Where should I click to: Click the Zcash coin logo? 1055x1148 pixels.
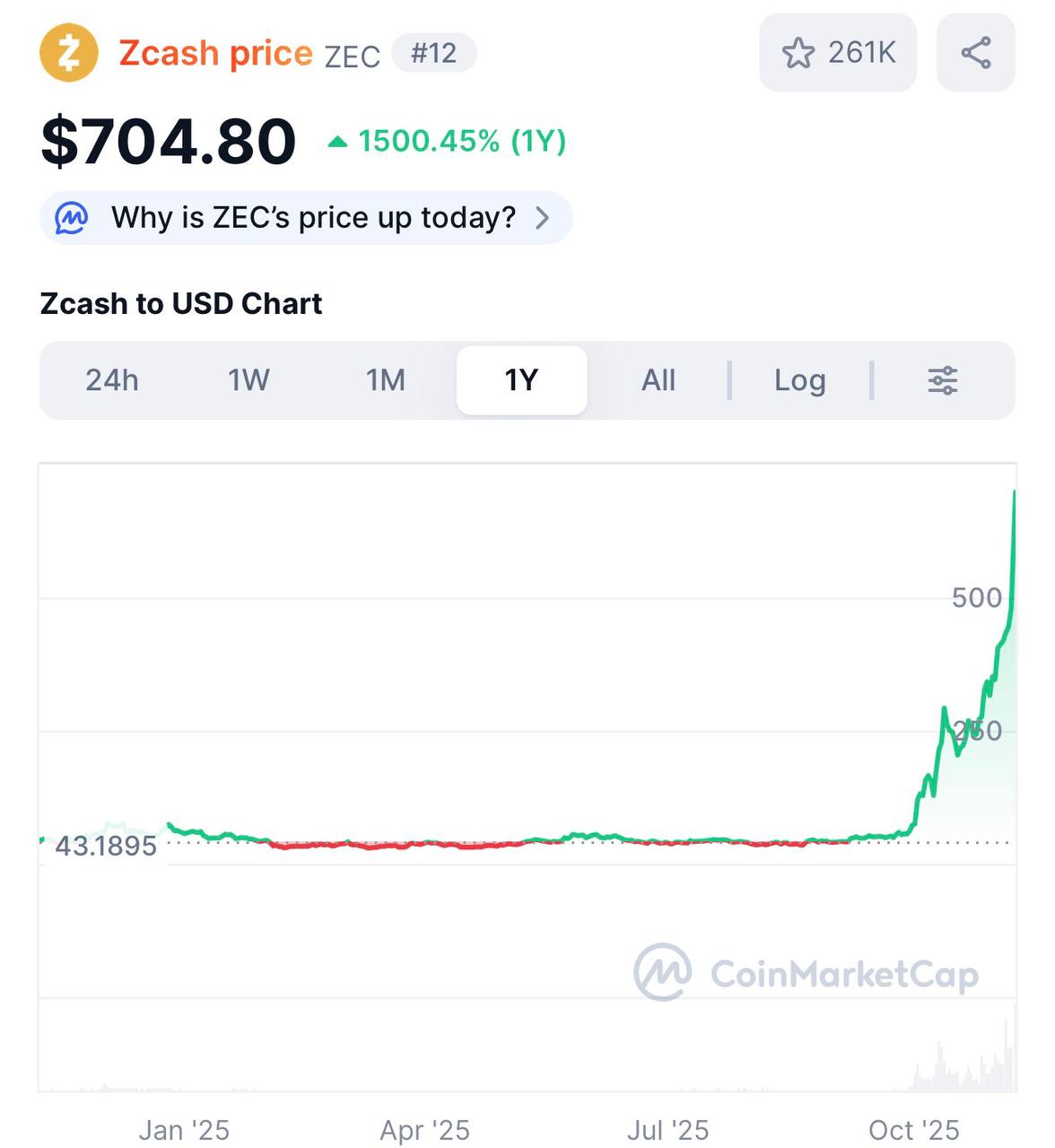click(x=67, y=52)
